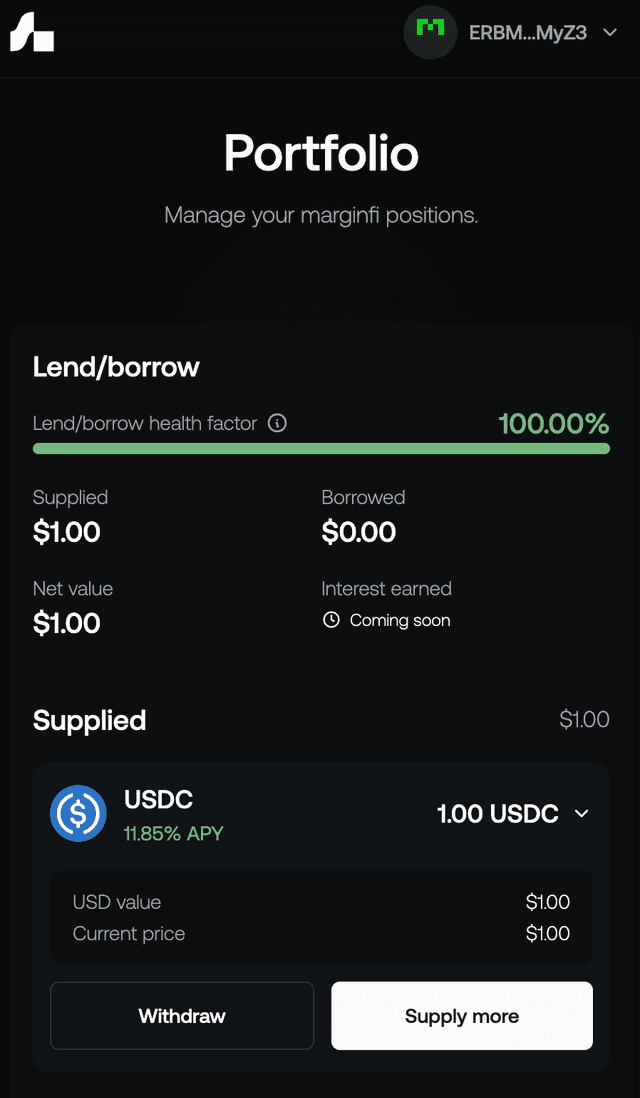Open the wallet account dropdown ERBM...MyZ3
The height and width of the screenshot is (1098, 640).
(514, 33)
